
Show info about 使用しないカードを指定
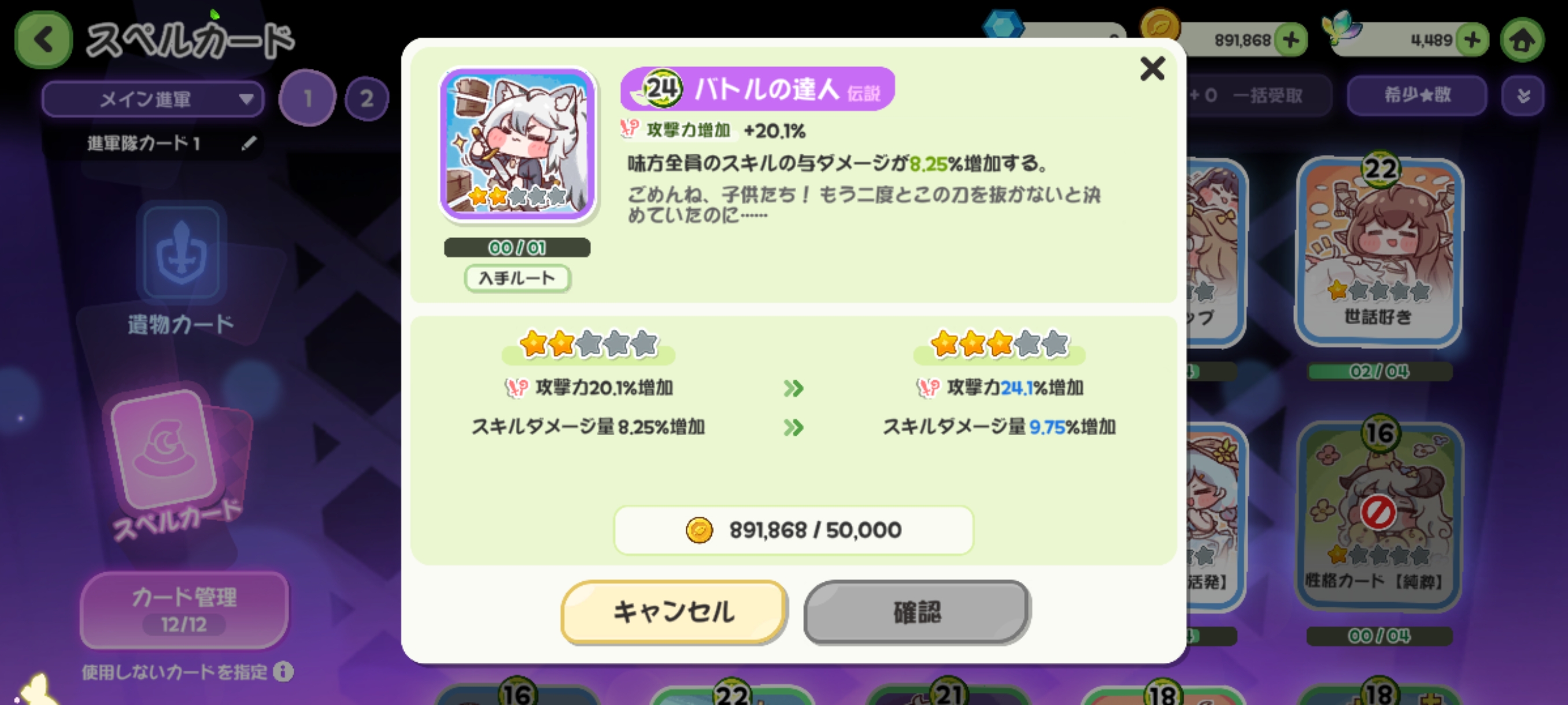point(283,671)
